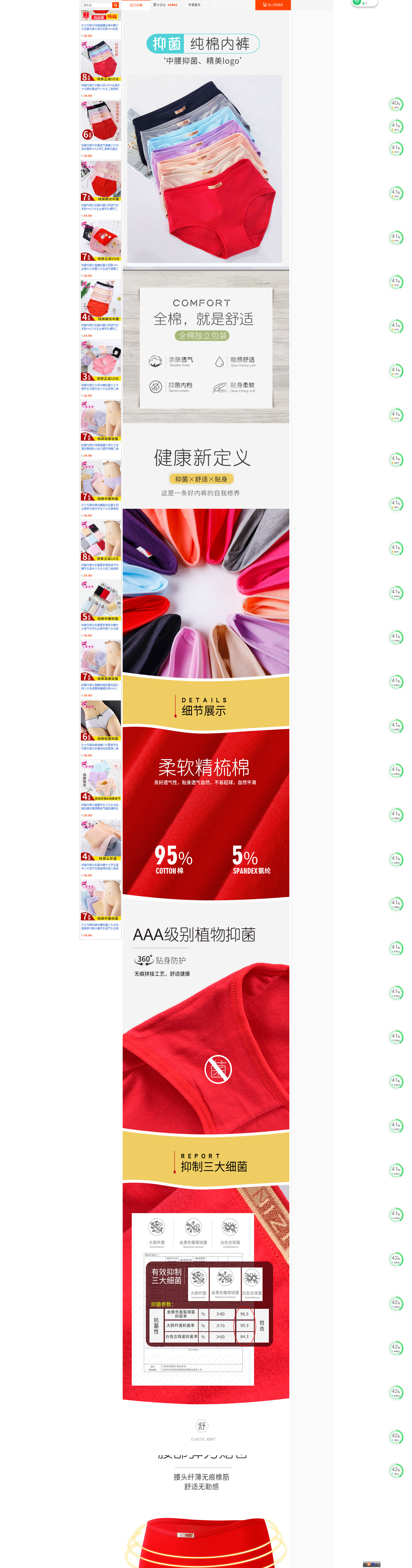Switch to the 宝贝详情 tab

pyautogui.click(x=136, y=5)
